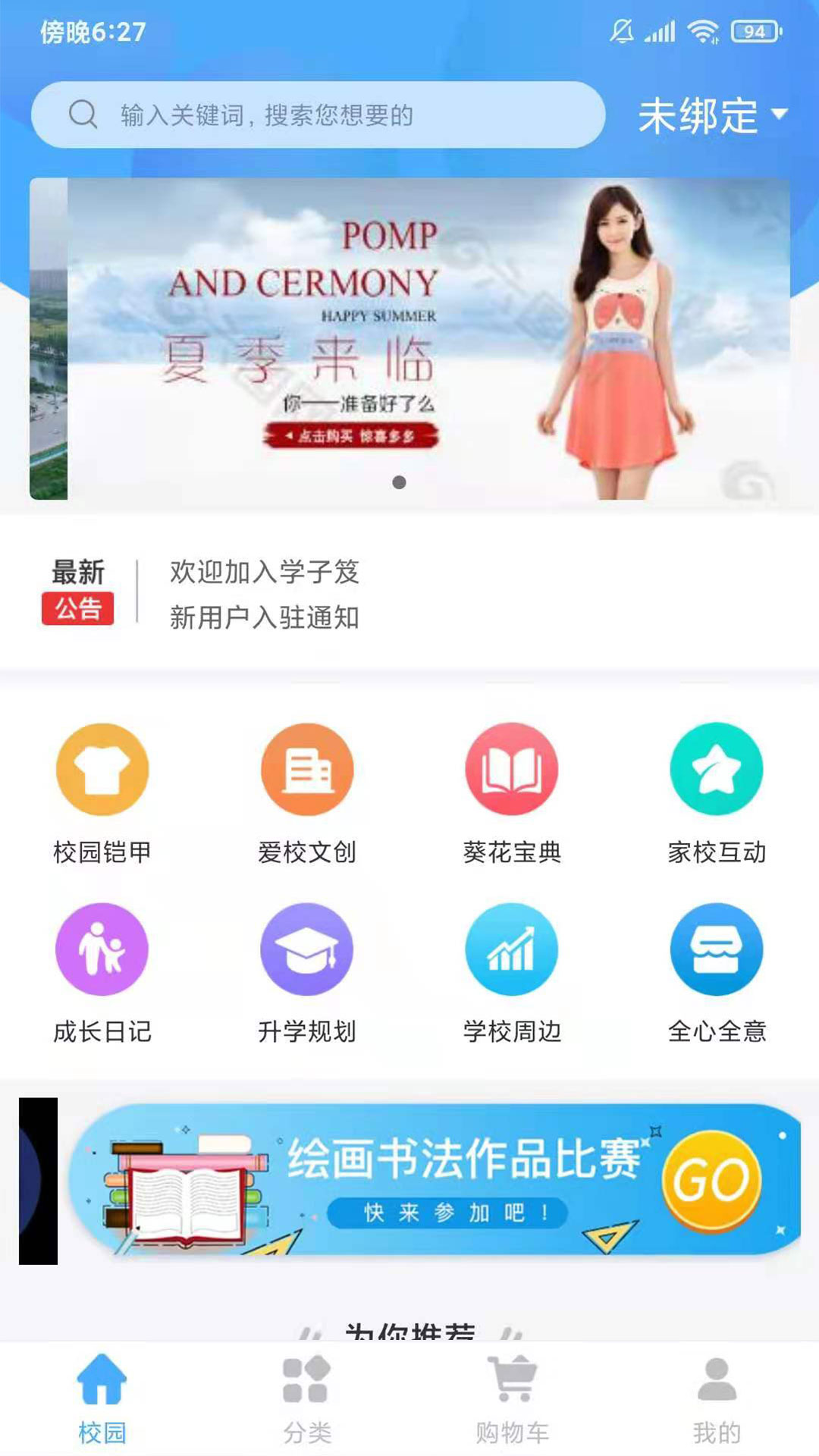Open the 葵花宝典 book icon
The height and width of the screenshot is (1456, 819).
point(511,768)
